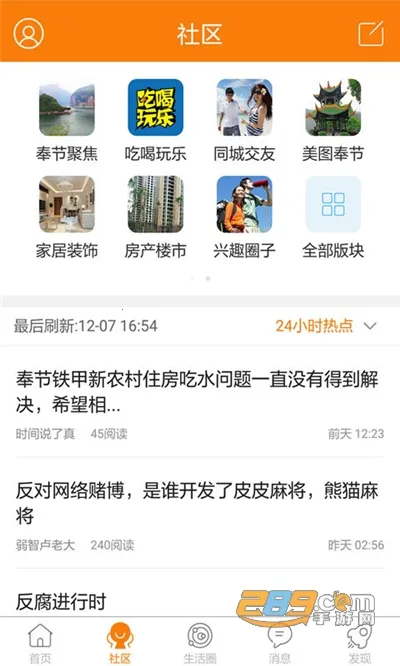Open the user profile icon

tap(28, 33)
